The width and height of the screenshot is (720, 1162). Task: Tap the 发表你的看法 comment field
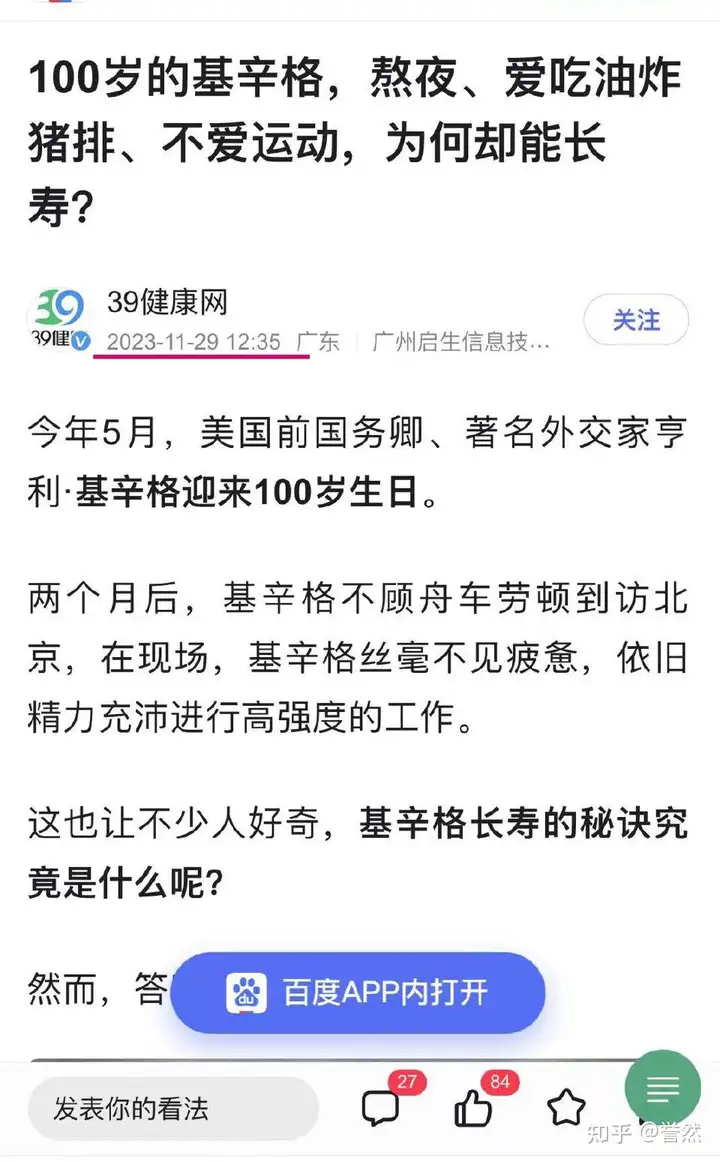pyautogui.click(x=173, y=1109)
